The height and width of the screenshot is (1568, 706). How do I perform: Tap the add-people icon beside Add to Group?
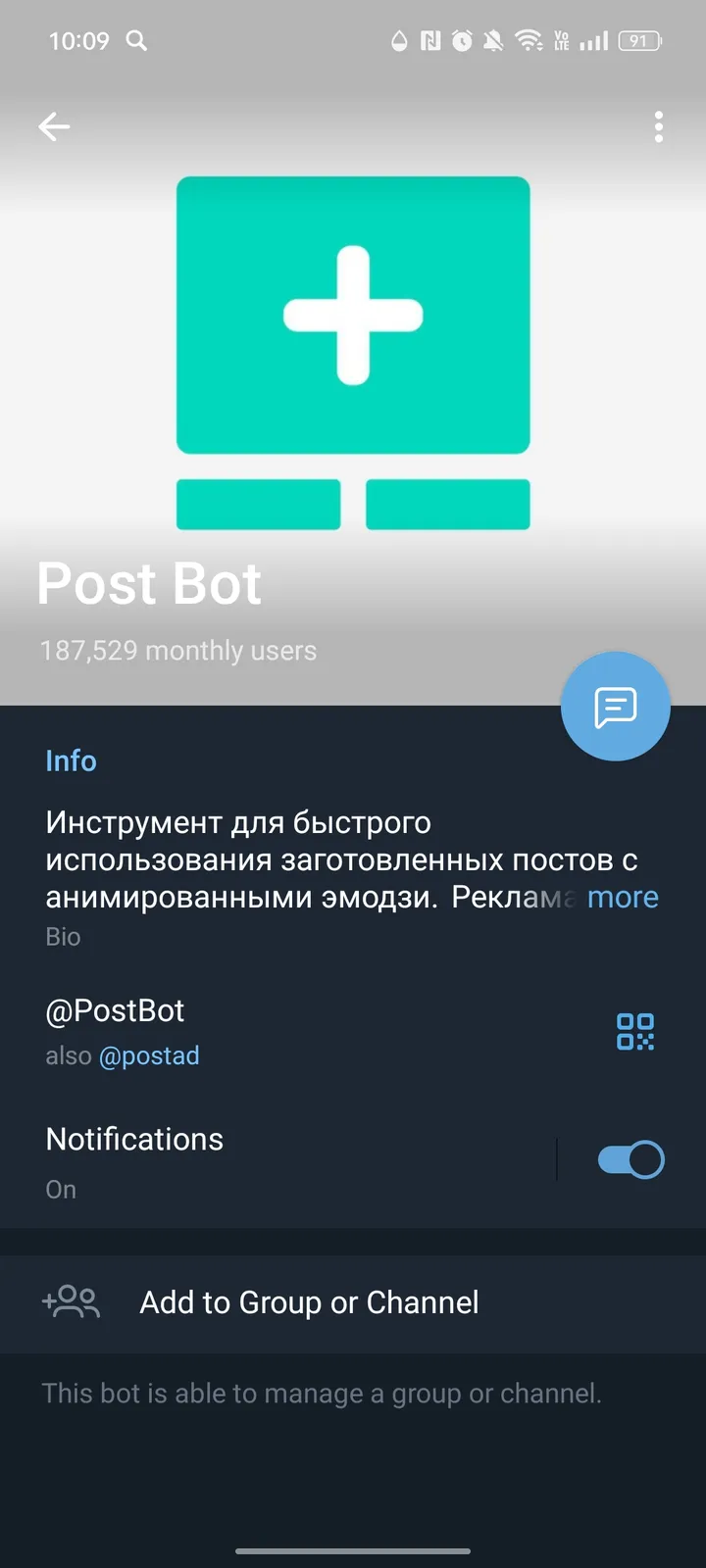tap(70, 1302)
